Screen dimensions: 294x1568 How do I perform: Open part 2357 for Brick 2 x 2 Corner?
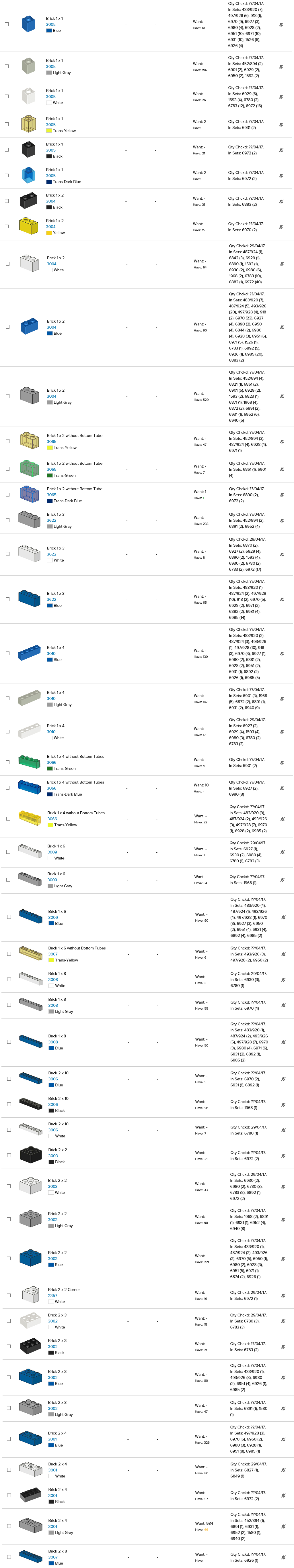point(52,1296)
